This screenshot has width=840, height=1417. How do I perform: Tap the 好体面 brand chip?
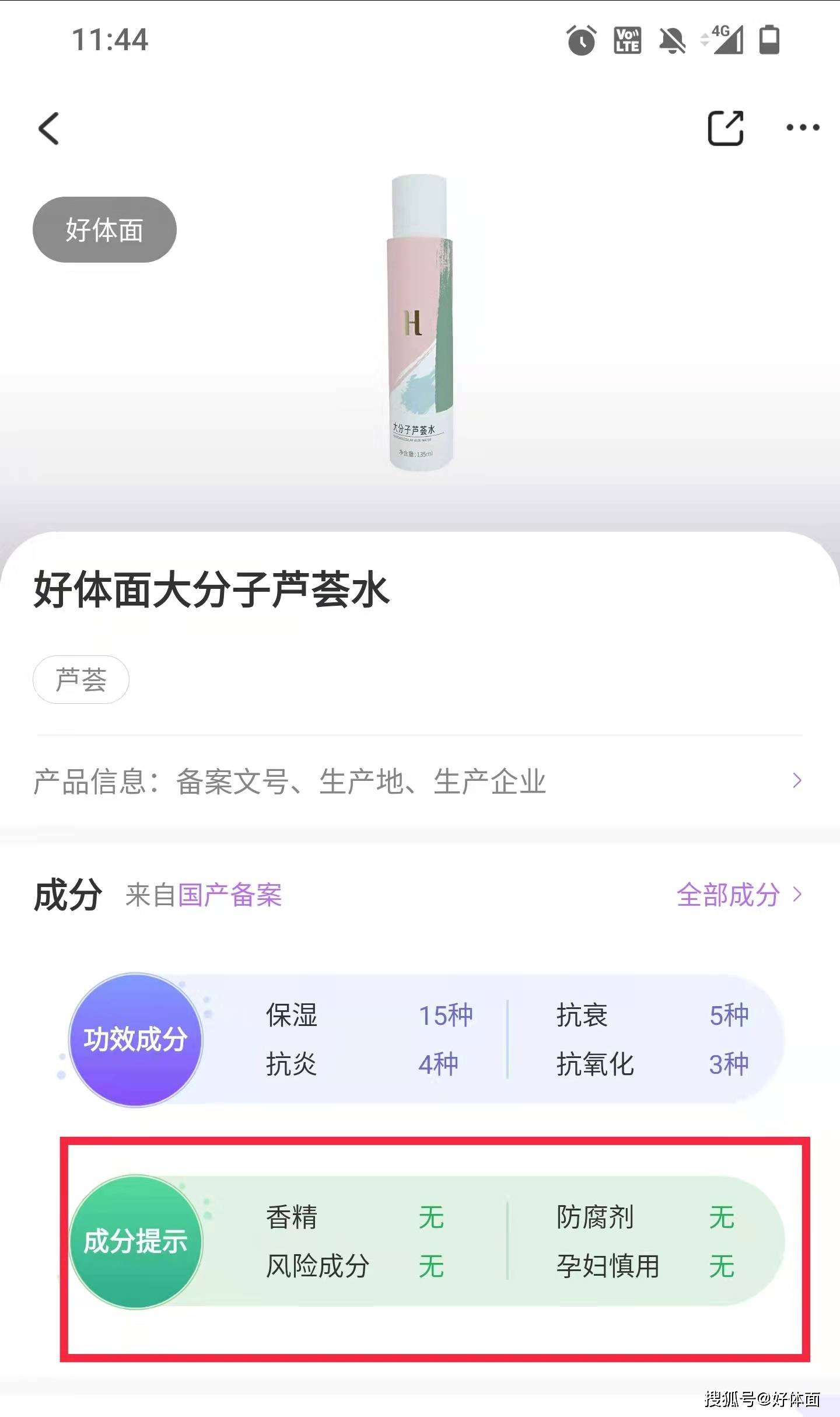click(104, 230)
